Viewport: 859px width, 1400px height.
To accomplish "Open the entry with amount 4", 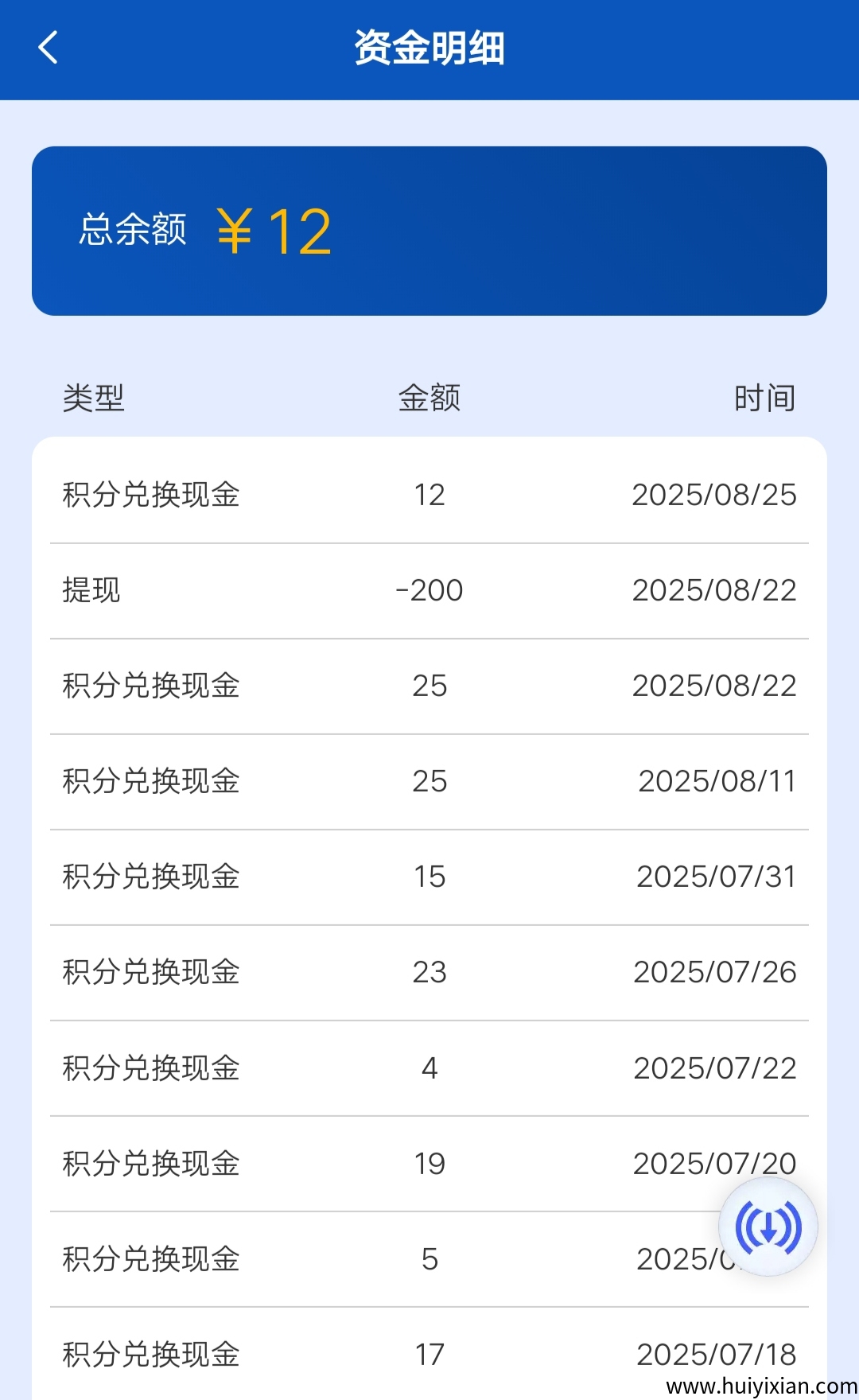I will pos(429,1067).
